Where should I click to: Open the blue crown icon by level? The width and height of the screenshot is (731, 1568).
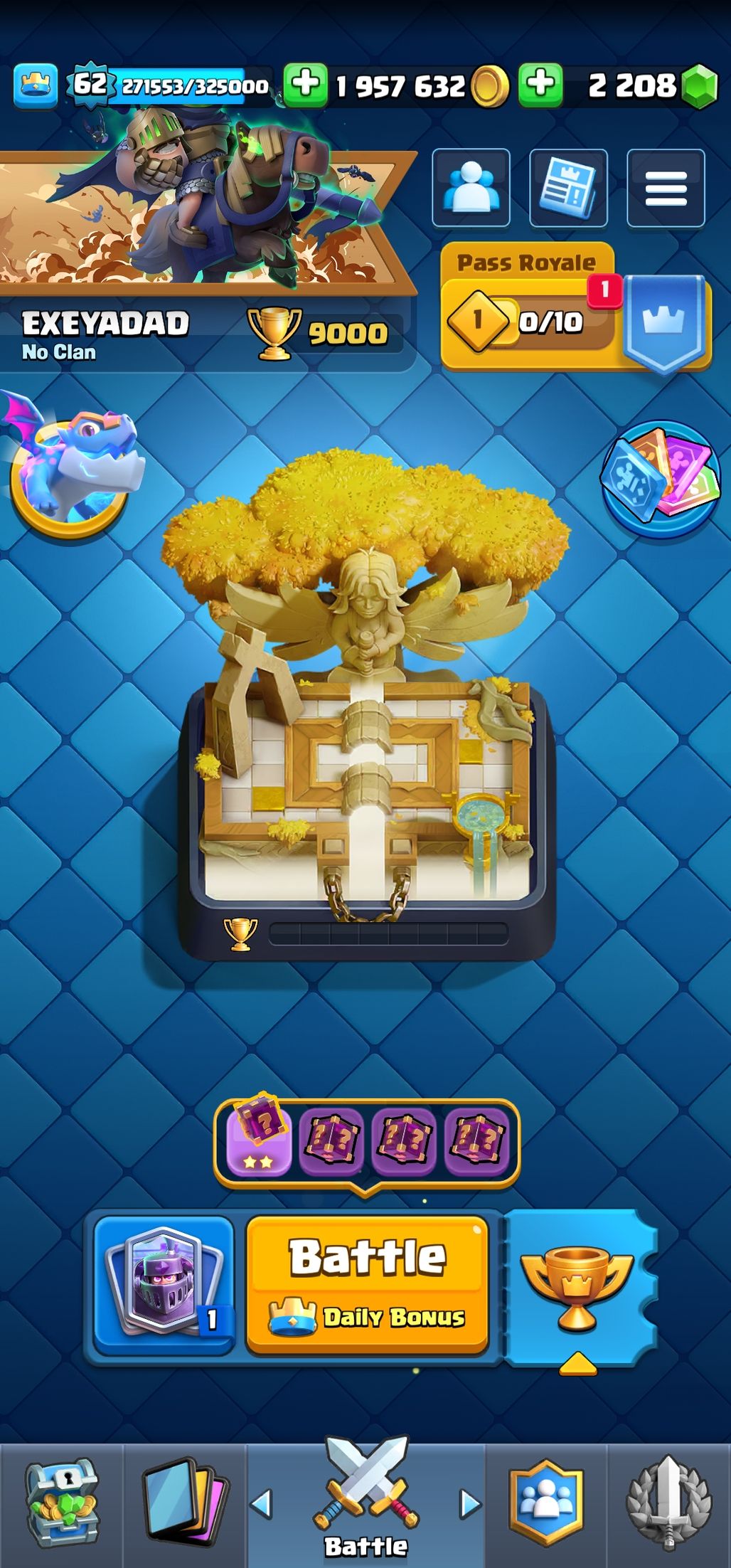tap(35, 85)
